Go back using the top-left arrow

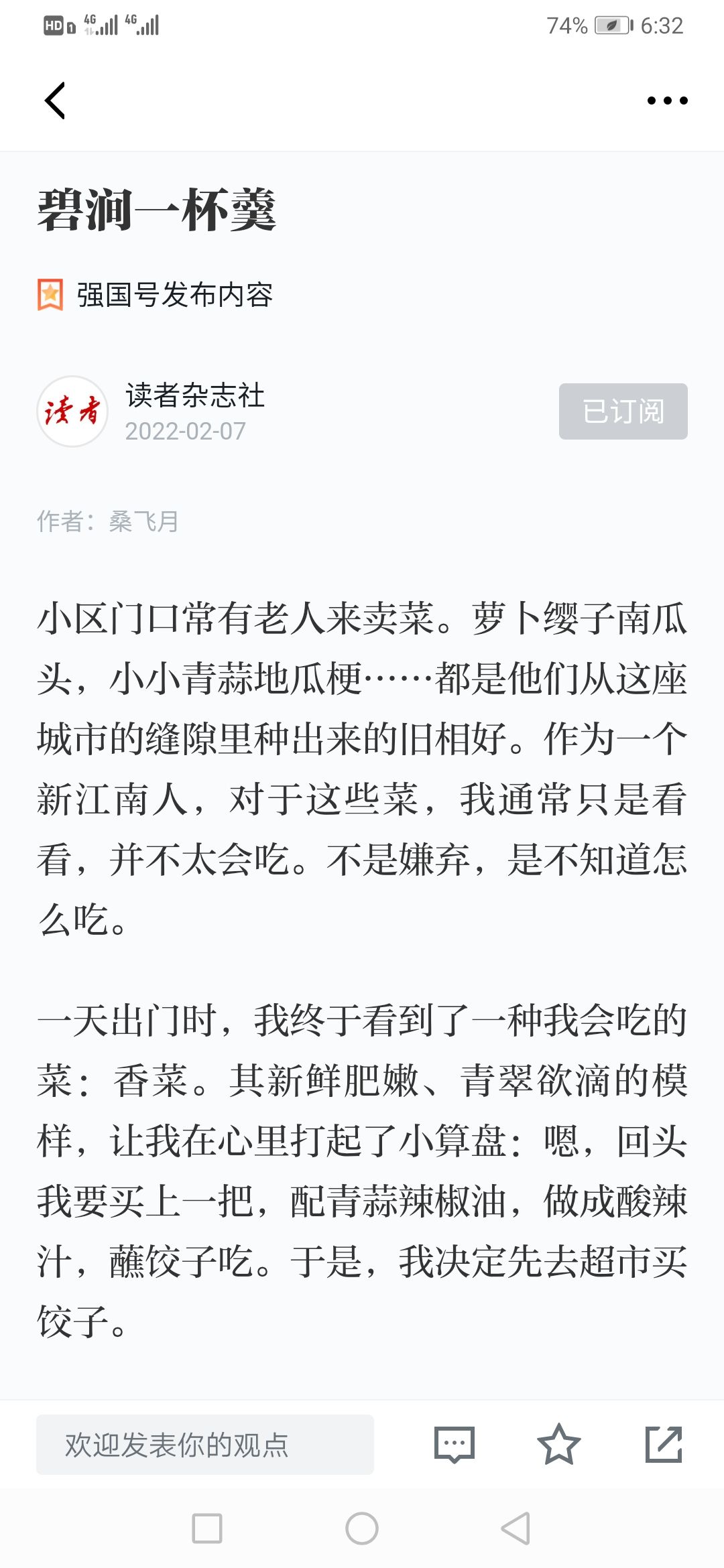point(55,101)
